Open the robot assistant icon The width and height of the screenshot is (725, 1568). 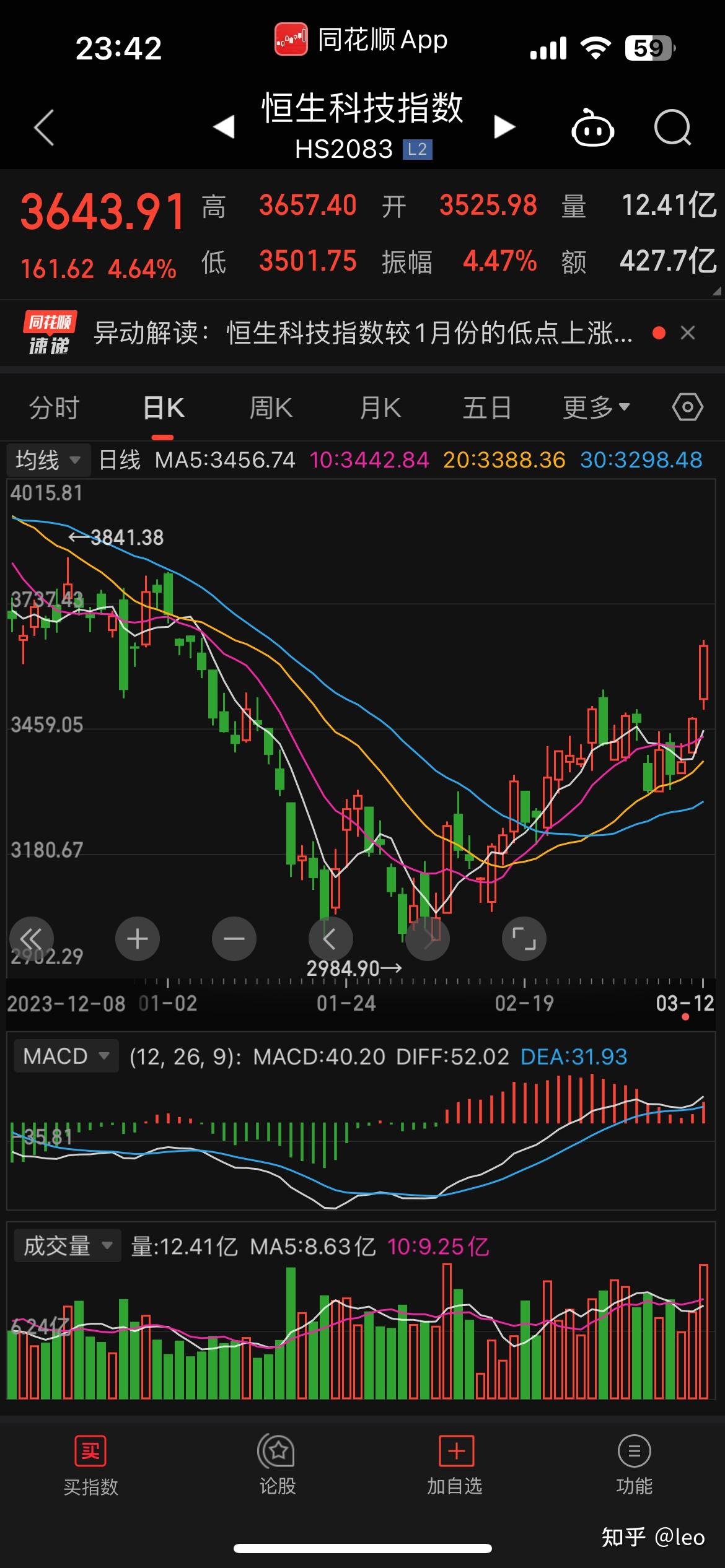tap(592, 128)
